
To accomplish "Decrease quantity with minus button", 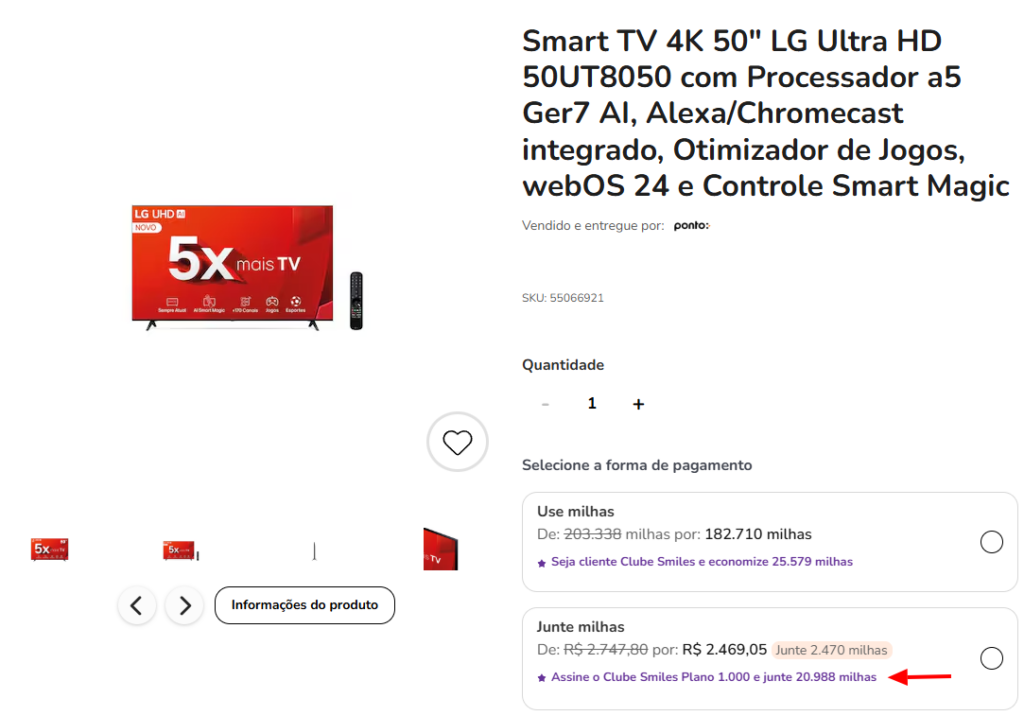I will tap(545, 404).
